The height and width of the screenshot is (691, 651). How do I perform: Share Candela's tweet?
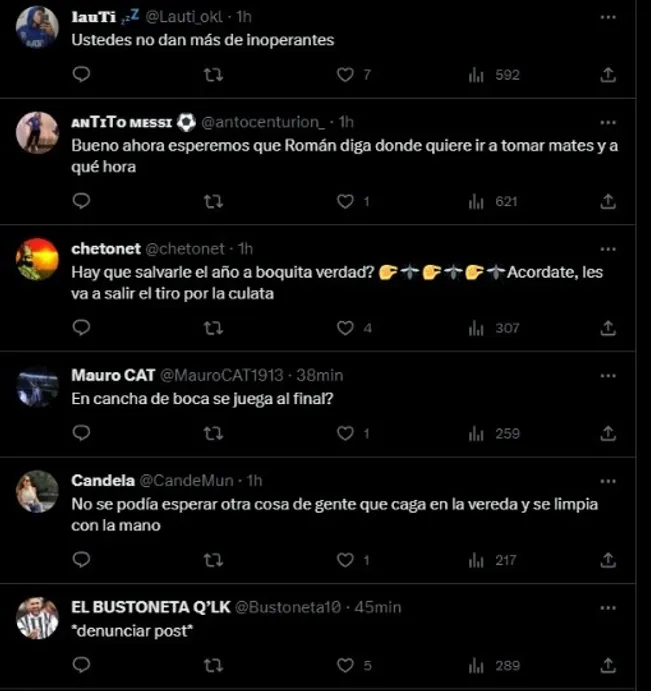tap(608, 560)
